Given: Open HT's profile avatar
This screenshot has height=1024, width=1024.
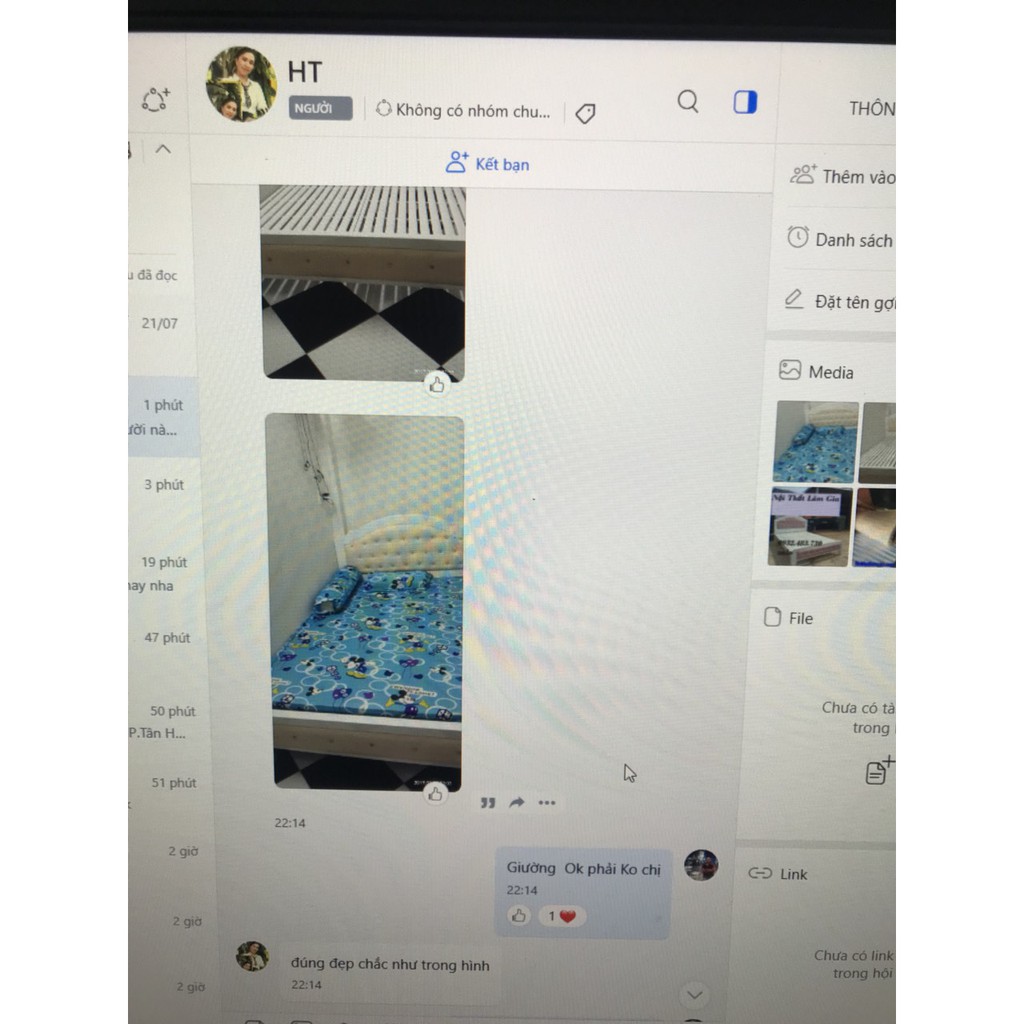Looking at the screenshot, I should point(241,83).
